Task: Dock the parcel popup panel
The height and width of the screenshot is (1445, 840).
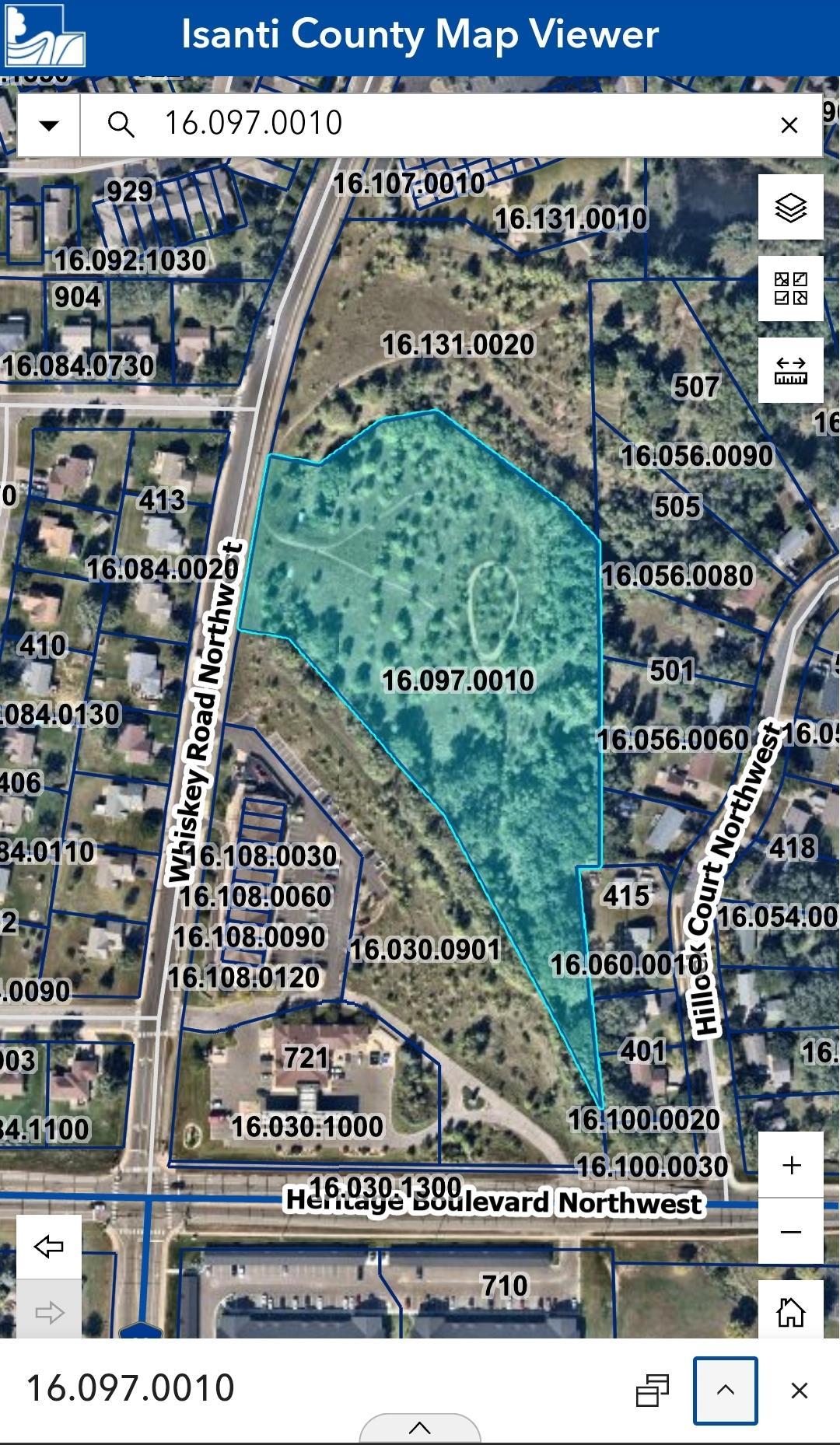Action: pyautogui.click(x=652, y=1391)
